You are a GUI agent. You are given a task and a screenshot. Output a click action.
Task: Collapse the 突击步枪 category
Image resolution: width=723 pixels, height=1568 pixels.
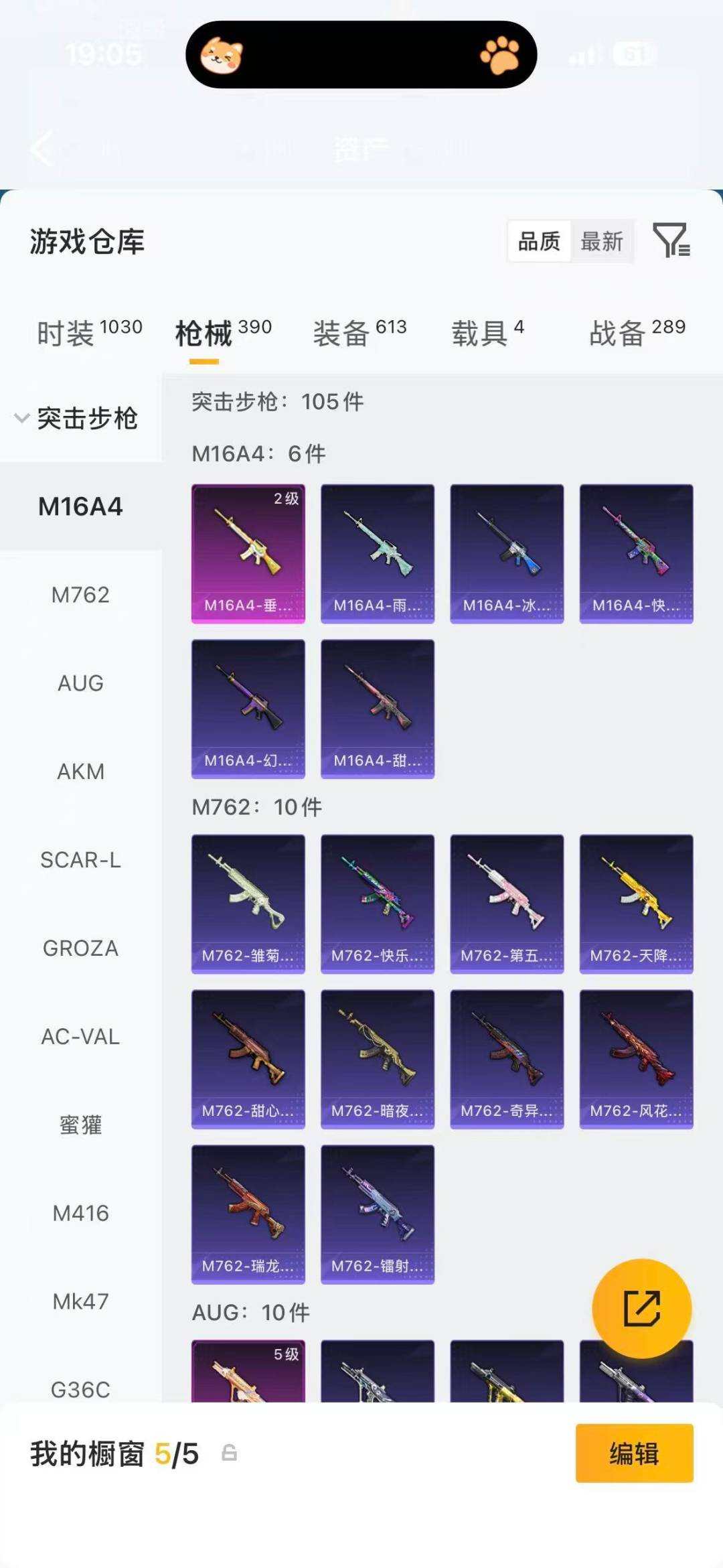pyautogui.click(x=77, y=418)
